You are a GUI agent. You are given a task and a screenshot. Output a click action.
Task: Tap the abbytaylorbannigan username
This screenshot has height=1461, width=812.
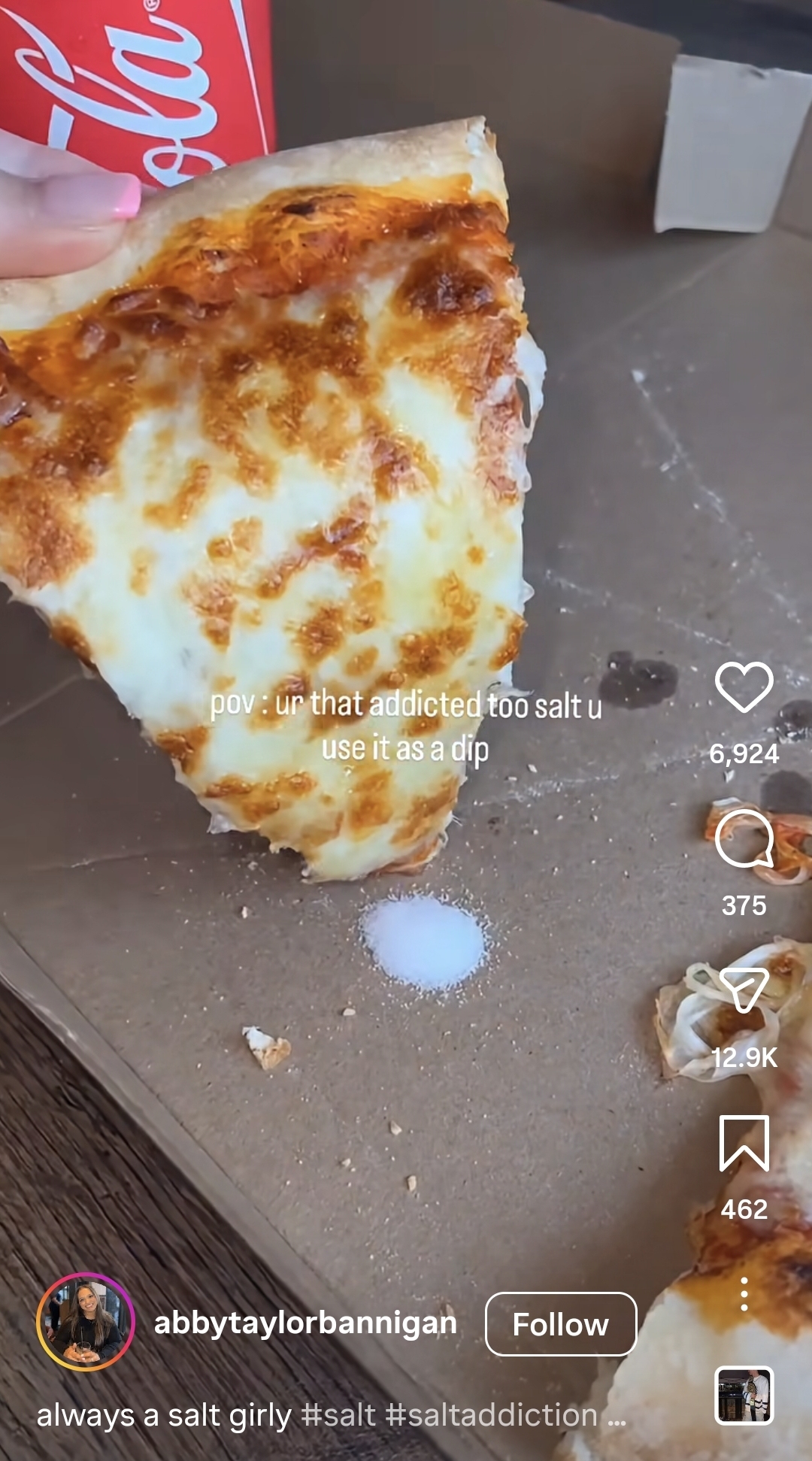(x=305, y=1323)
